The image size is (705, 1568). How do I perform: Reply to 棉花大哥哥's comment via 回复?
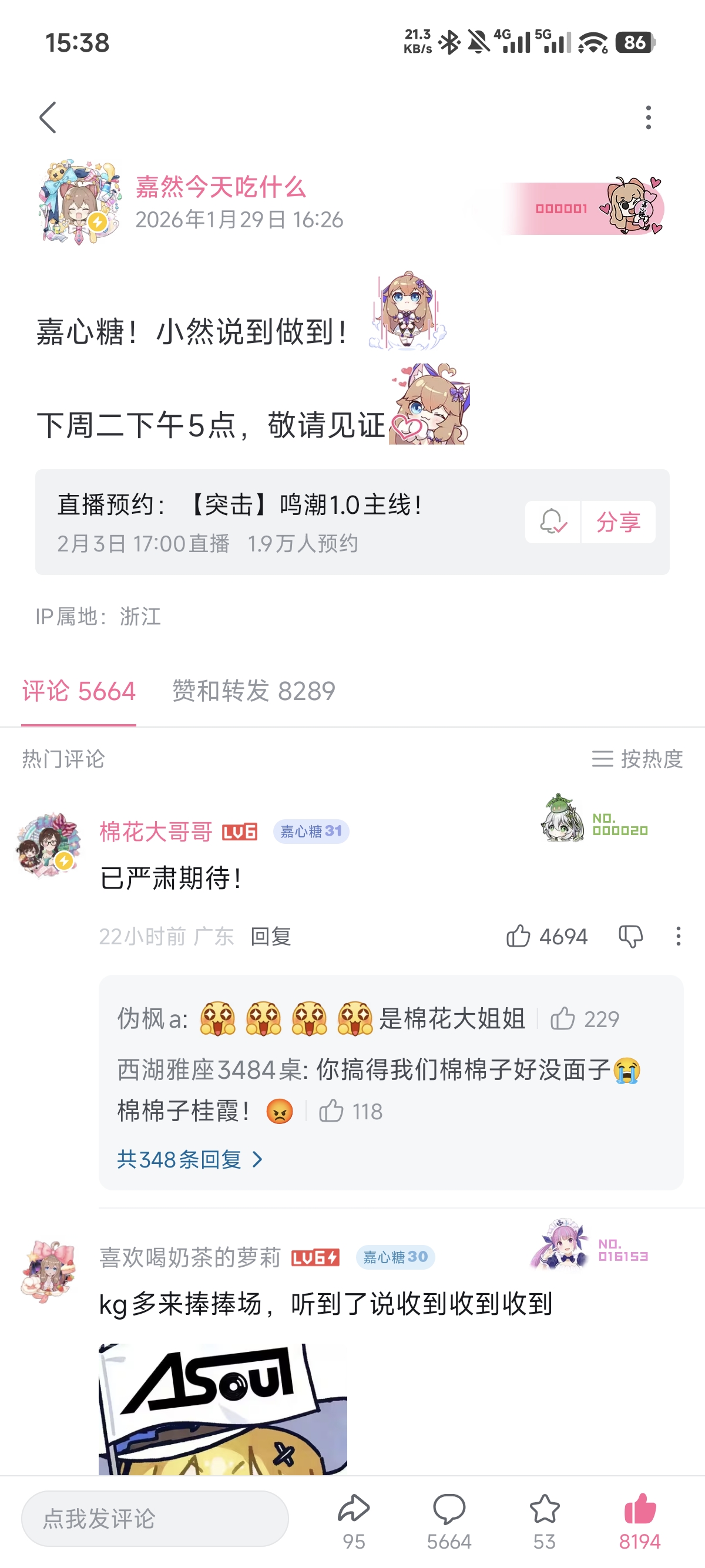pos(271,936)
